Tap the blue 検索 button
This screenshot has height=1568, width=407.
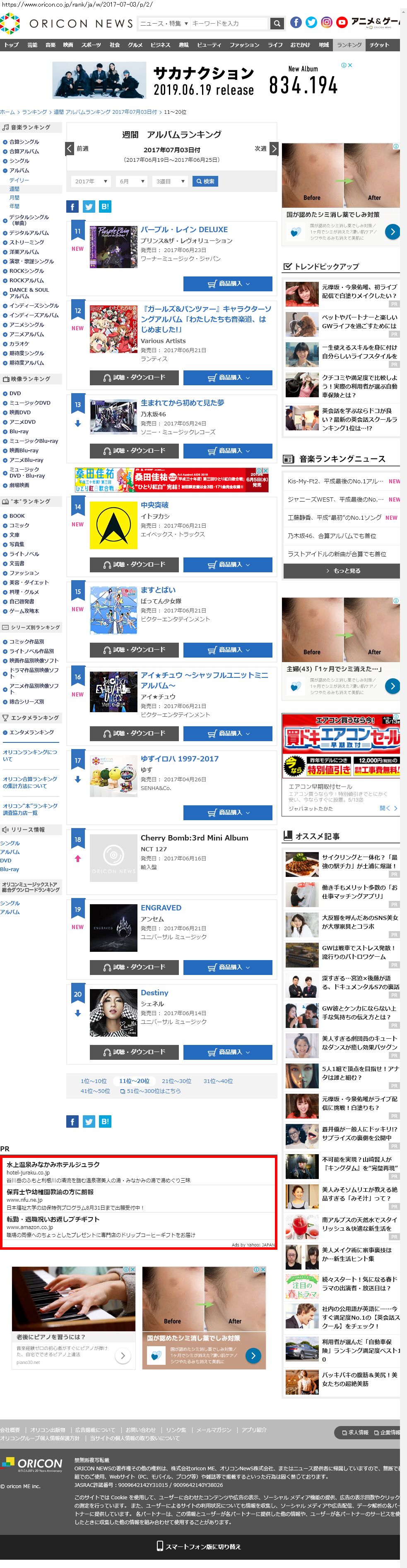pyautogui.click(x=205, y=181)
